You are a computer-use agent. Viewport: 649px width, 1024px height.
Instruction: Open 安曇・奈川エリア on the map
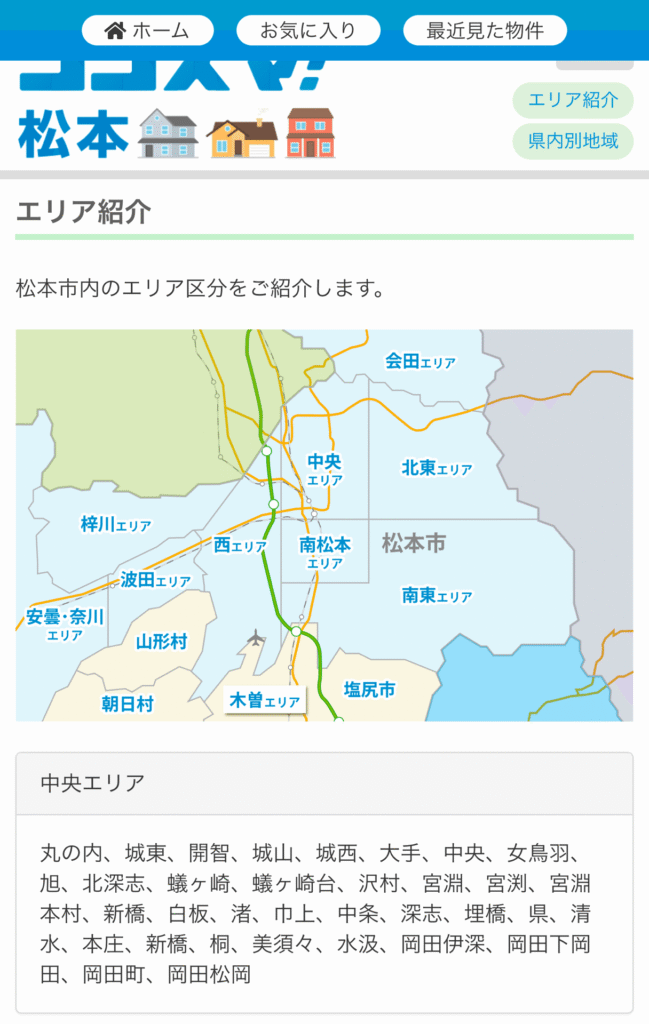click(x=65, y=624)
